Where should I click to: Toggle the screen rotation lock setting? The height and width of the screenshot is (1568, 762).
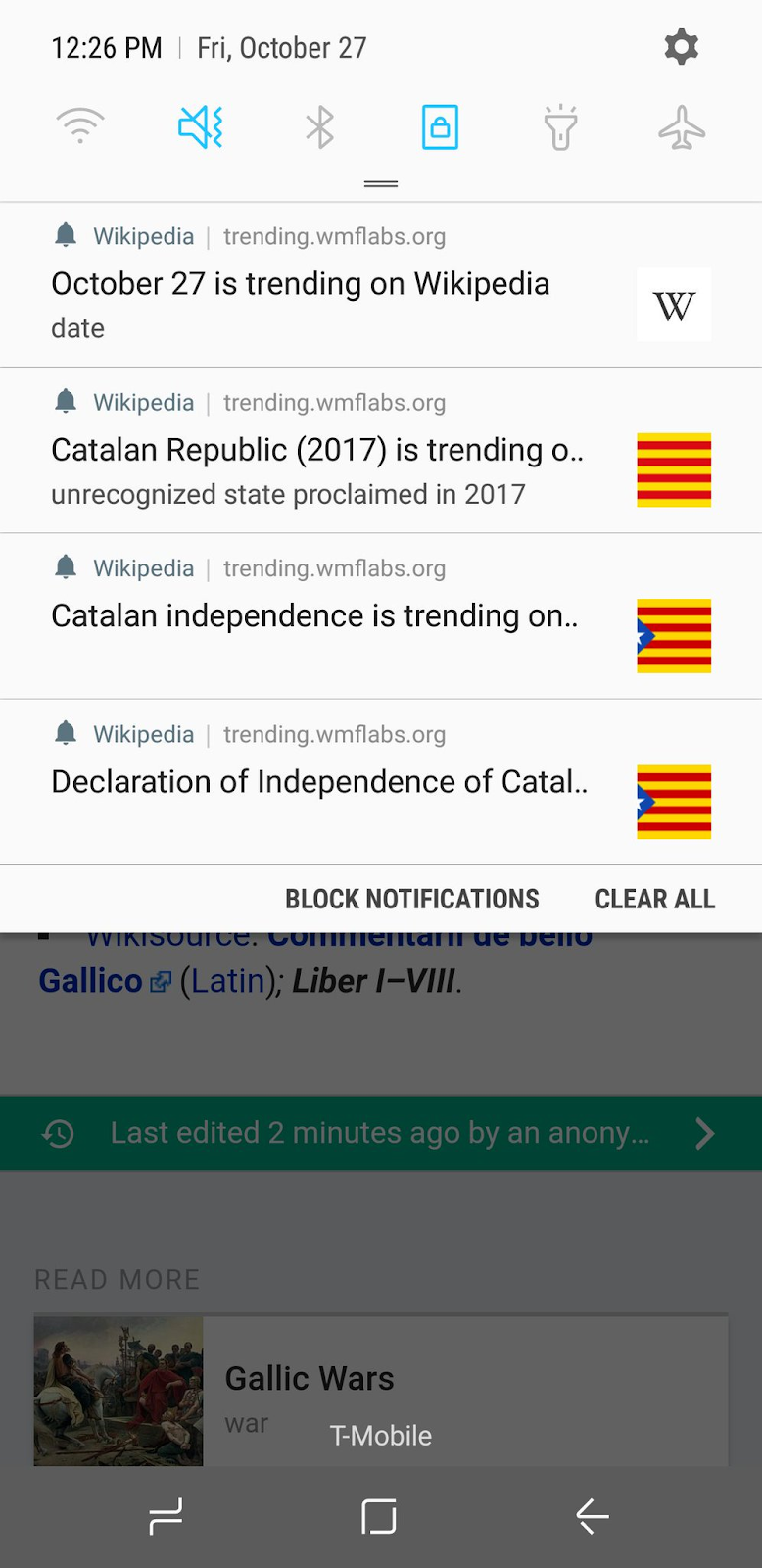440,127
